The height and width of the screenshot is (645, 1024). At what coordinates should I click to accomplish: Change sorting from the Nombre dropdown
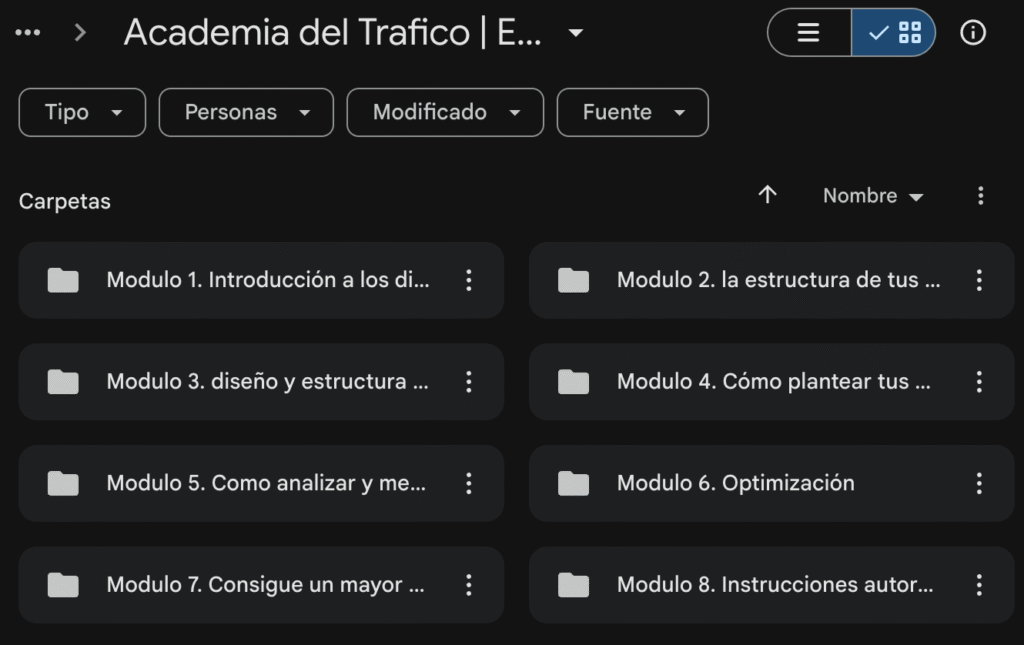click(x=872, y=196)
